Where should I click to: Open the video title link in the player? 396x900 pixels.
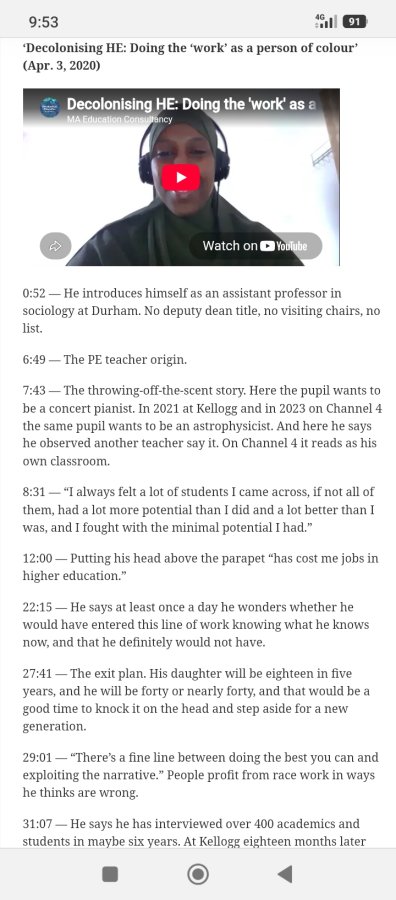coord(191,104)
